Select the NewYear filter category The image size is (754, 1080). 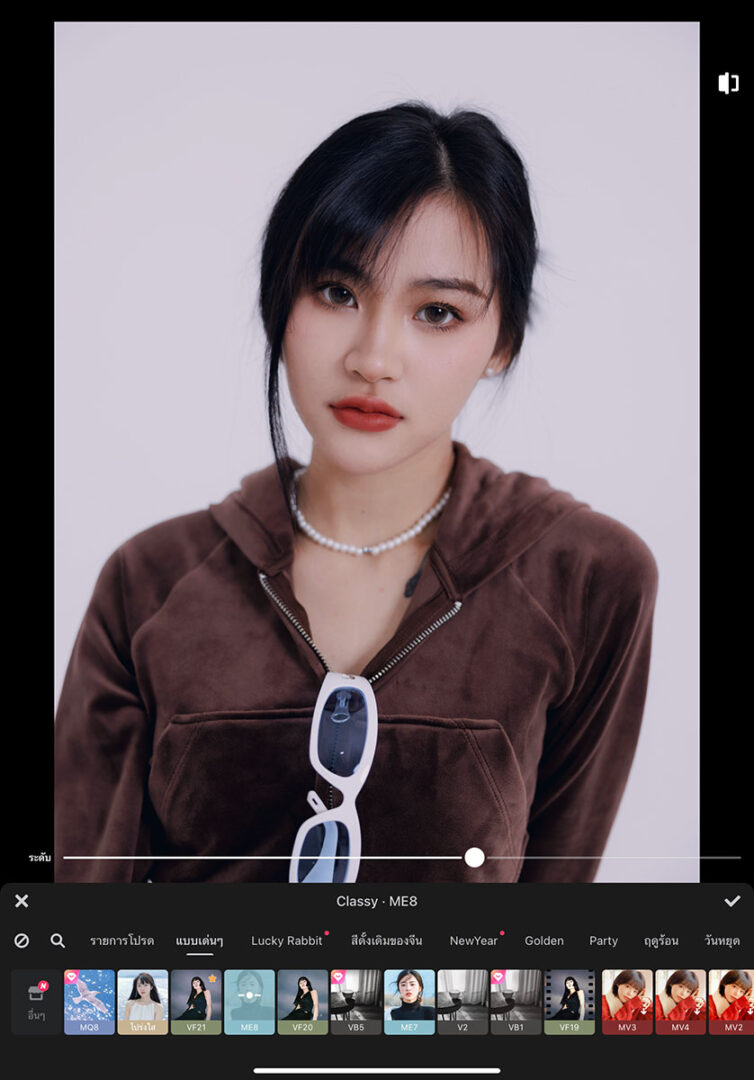tap(473, 941)
